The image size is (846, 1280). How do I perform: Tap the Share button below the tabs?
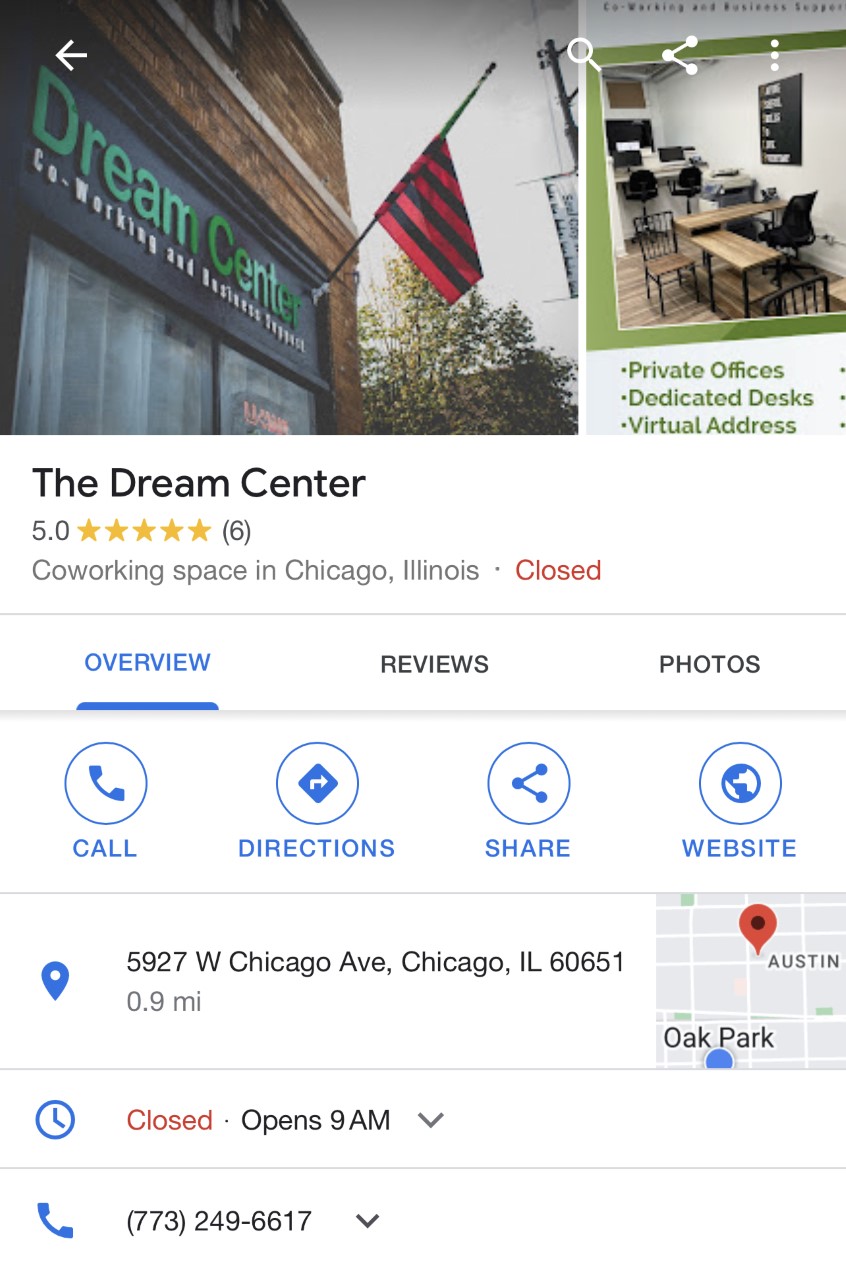coord(528,801)
